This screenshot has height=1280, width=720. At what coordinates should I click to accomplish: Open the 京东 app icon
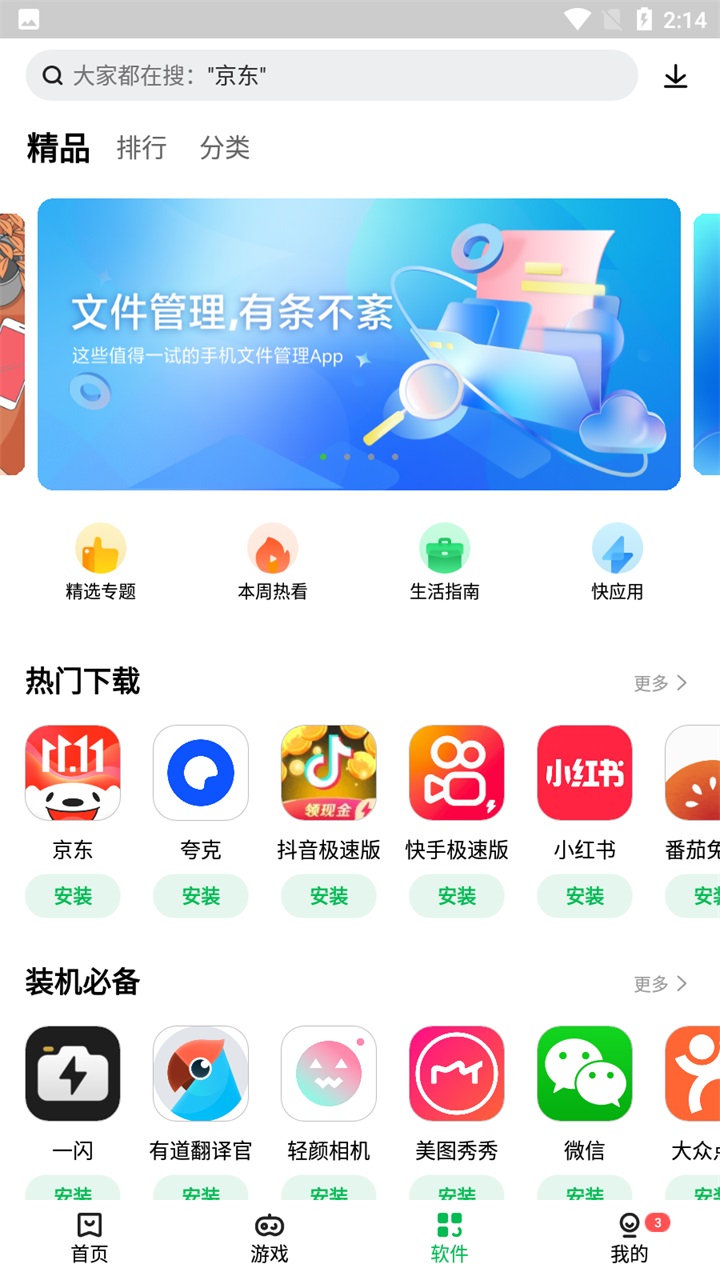tap(73, 772)
